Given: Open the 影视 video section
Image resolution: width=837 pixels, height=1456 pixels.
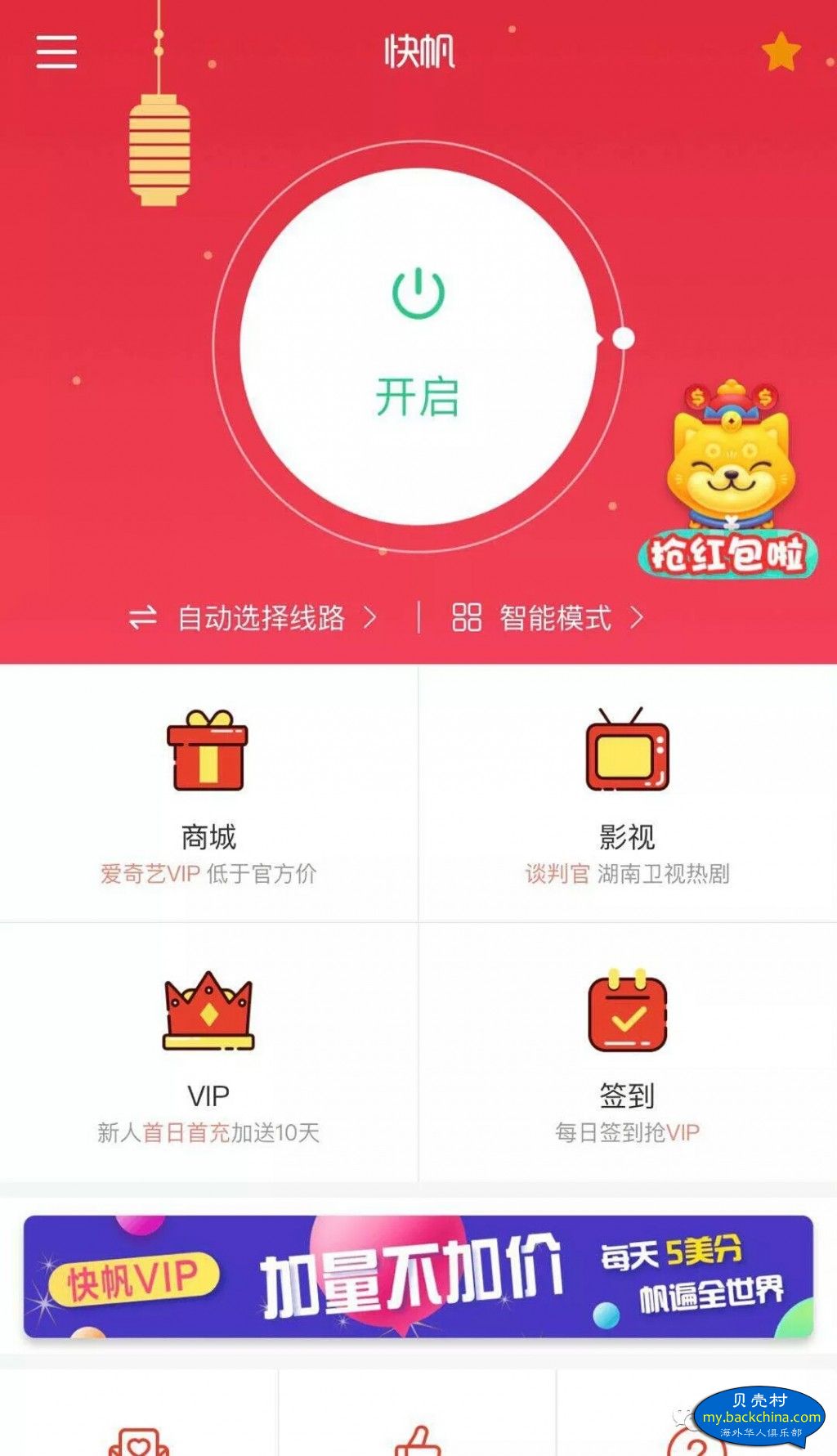Looking at the screenshot, I should (x=627, y=793).
